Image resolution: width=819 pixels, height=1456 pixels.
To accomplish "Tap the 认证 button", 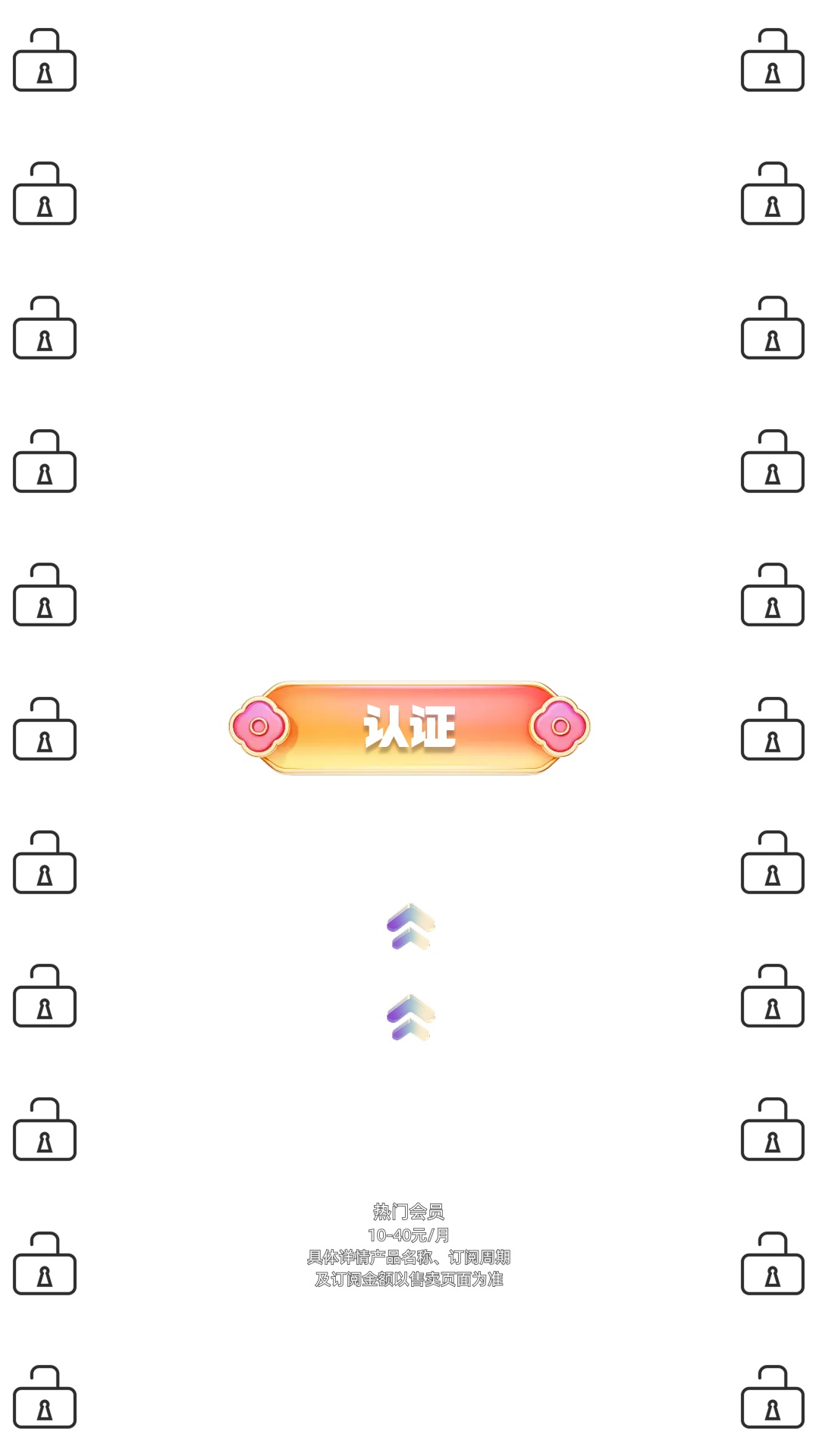I will coord(409,728).
